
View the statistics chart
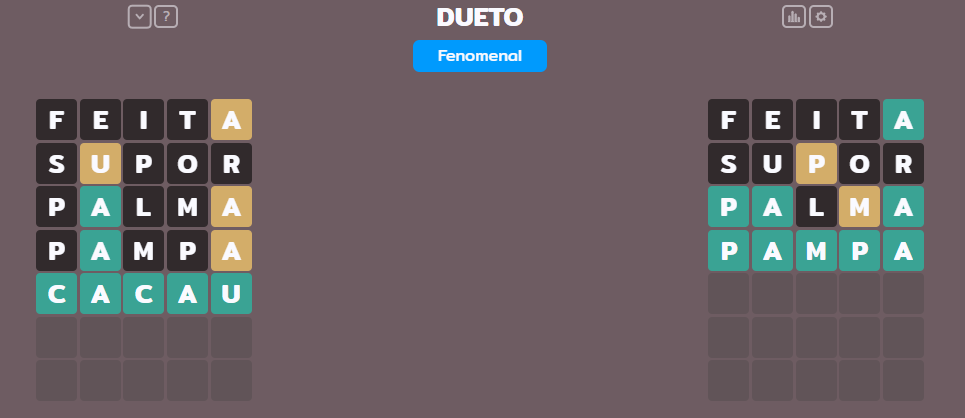794,16
